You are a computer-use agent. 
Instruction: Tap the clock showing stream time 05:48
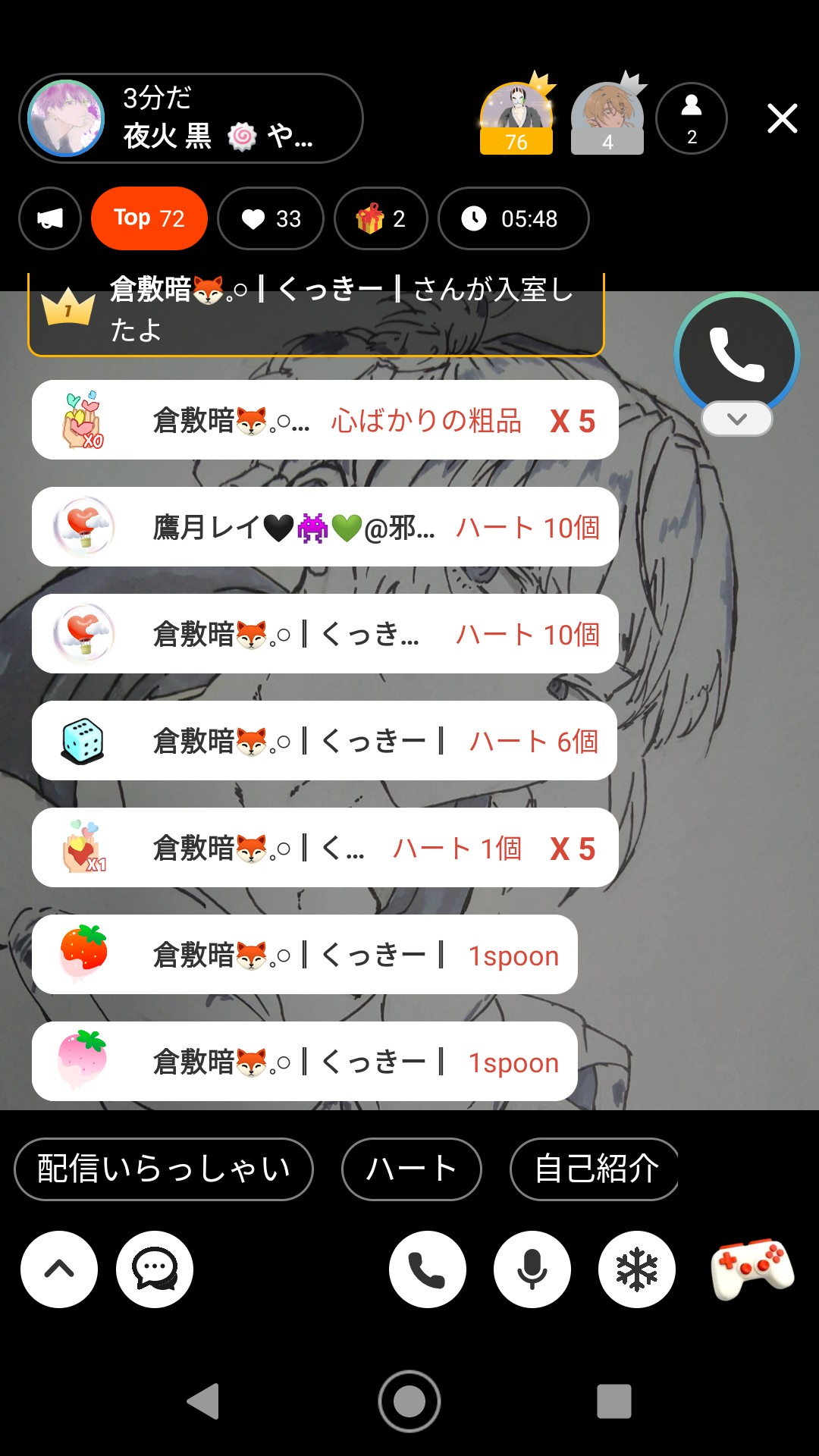[513, 218]
